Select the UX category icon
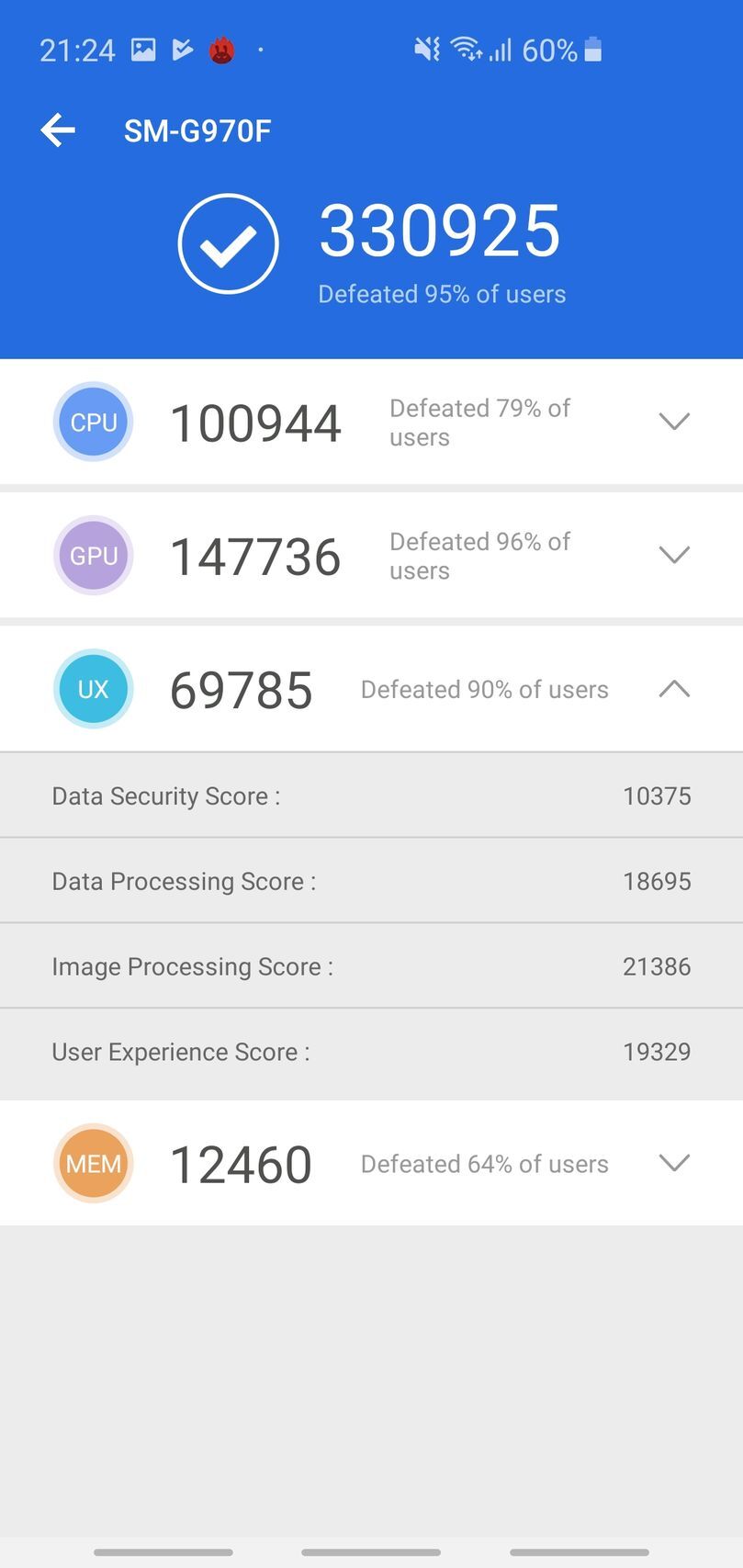This screenshot has height=1568, width=743. click(x=93, y=688)
